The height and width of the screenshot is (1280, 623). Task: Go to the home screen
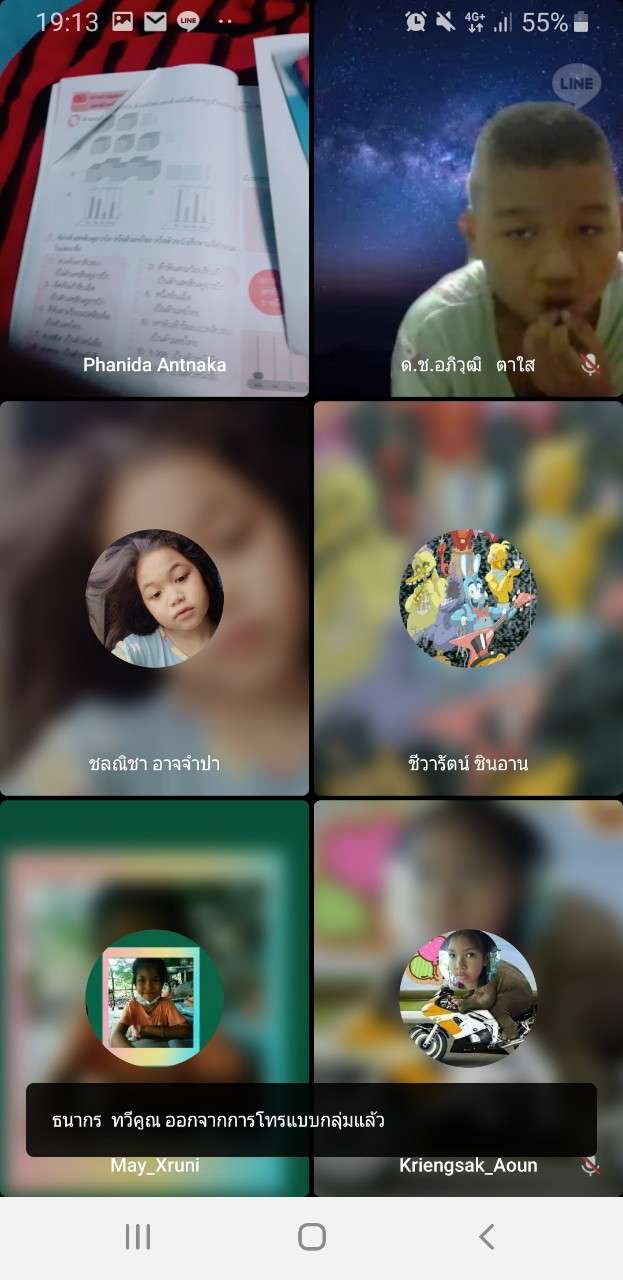point(312,1237)
